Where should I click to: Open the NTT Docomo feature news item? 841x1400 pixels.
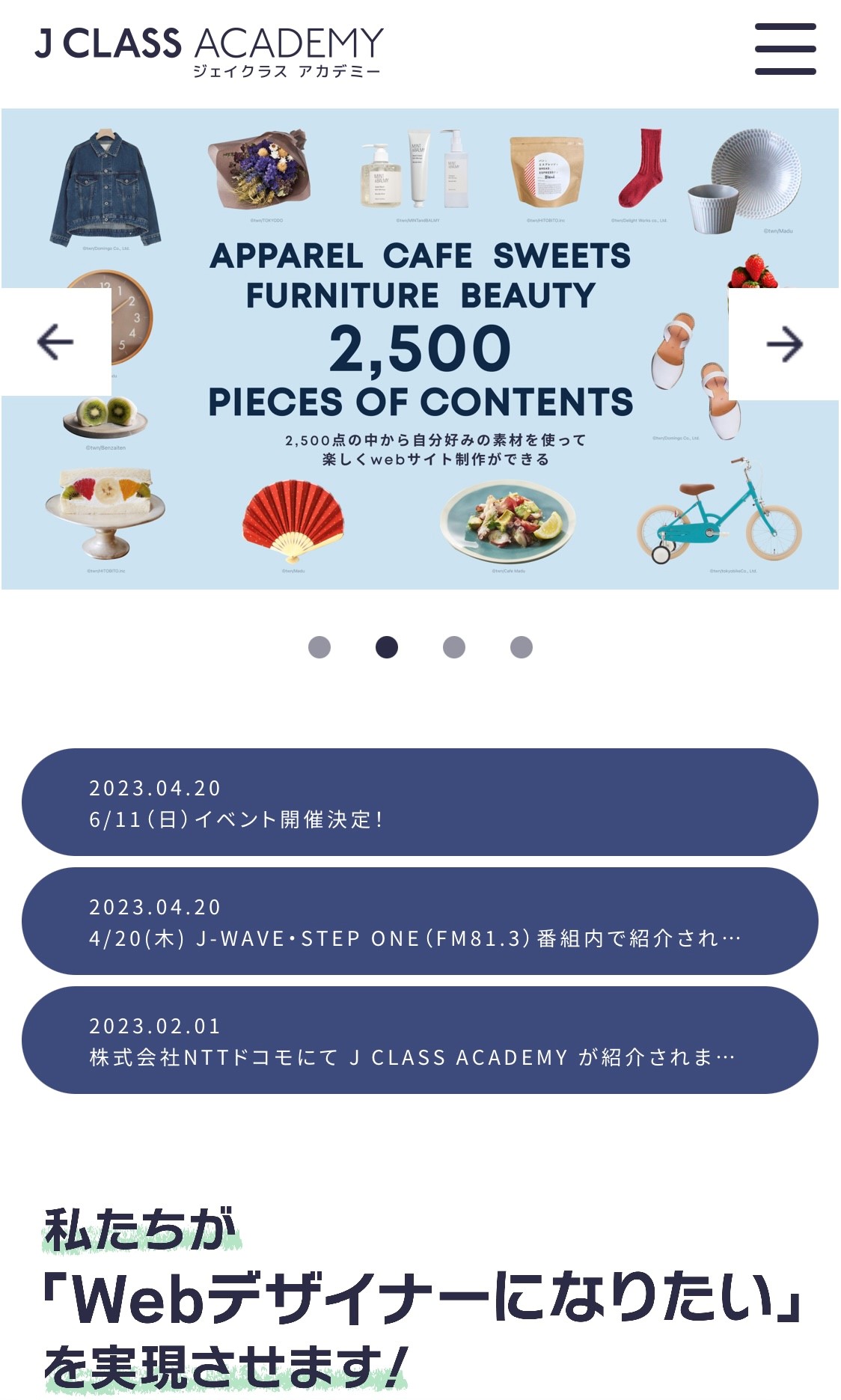click(420, 1040)
